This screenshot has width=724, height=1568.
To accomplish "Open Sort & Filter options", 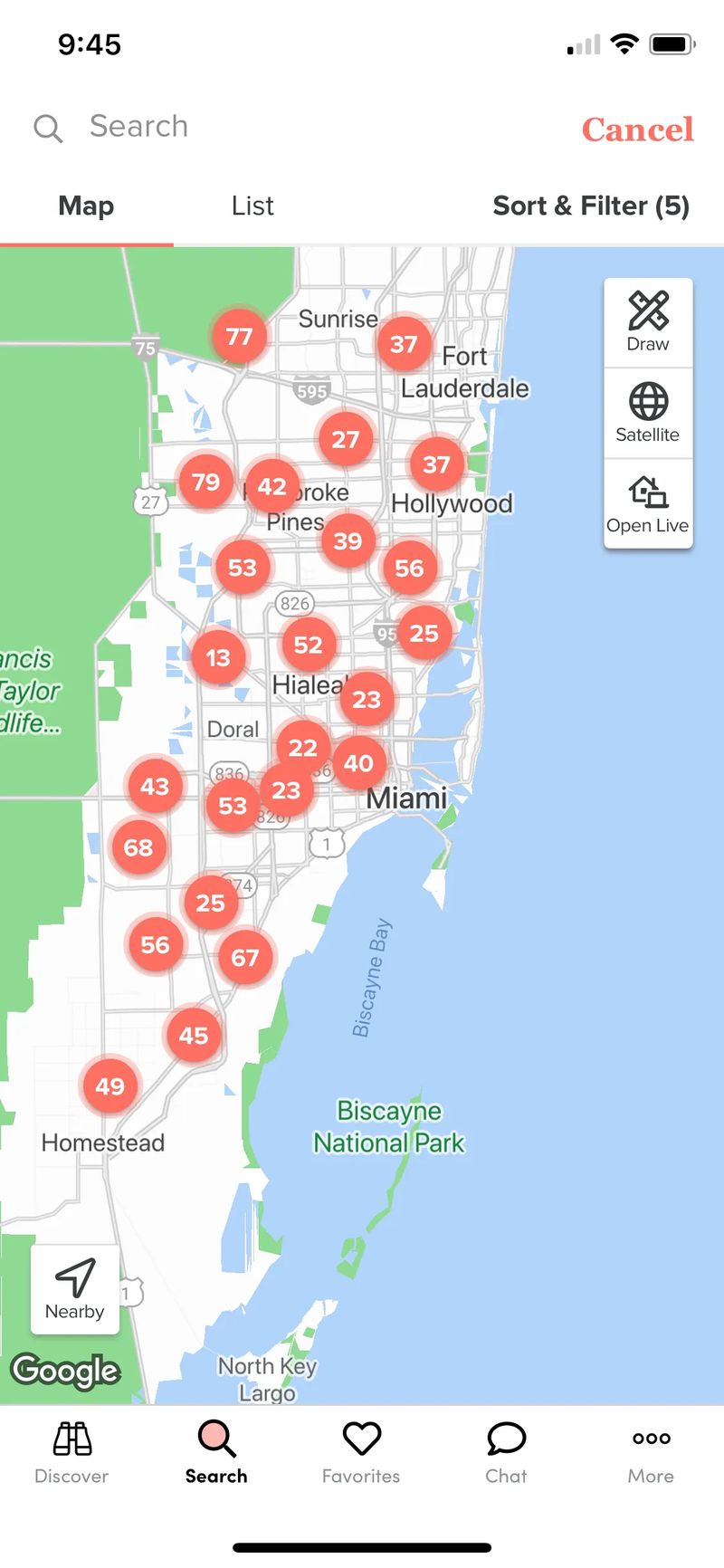I will 591,206.
